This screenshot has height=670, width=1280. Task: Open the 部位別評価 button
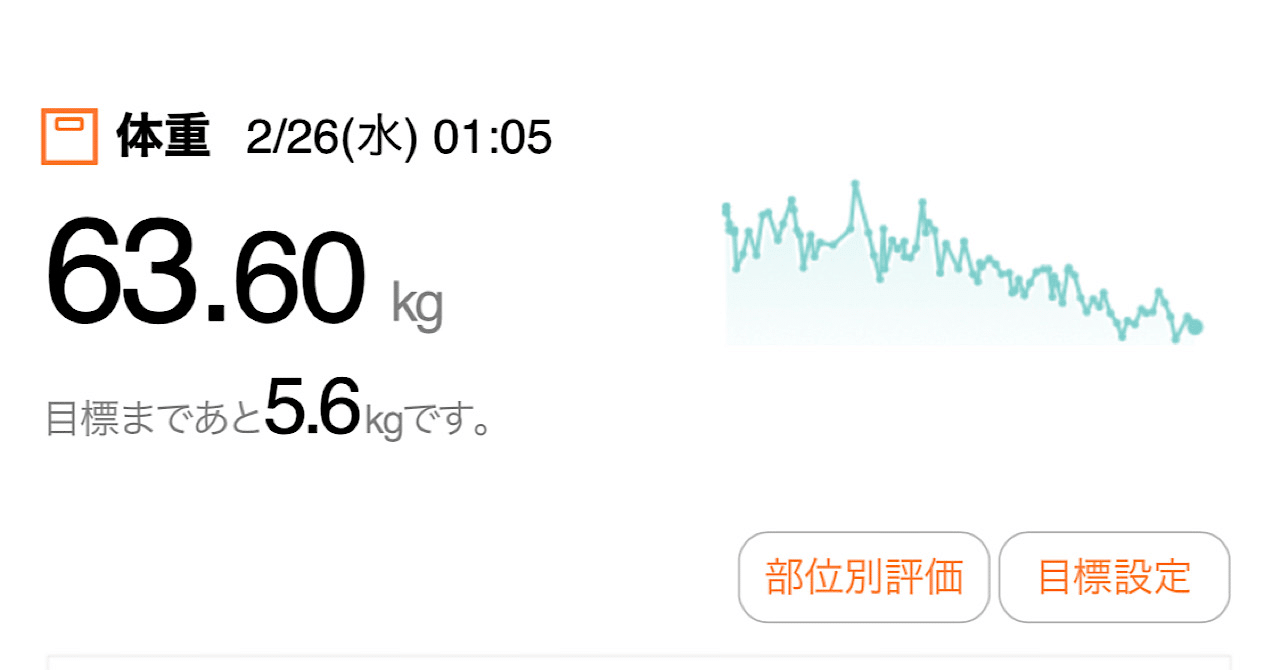coord(864,577)
